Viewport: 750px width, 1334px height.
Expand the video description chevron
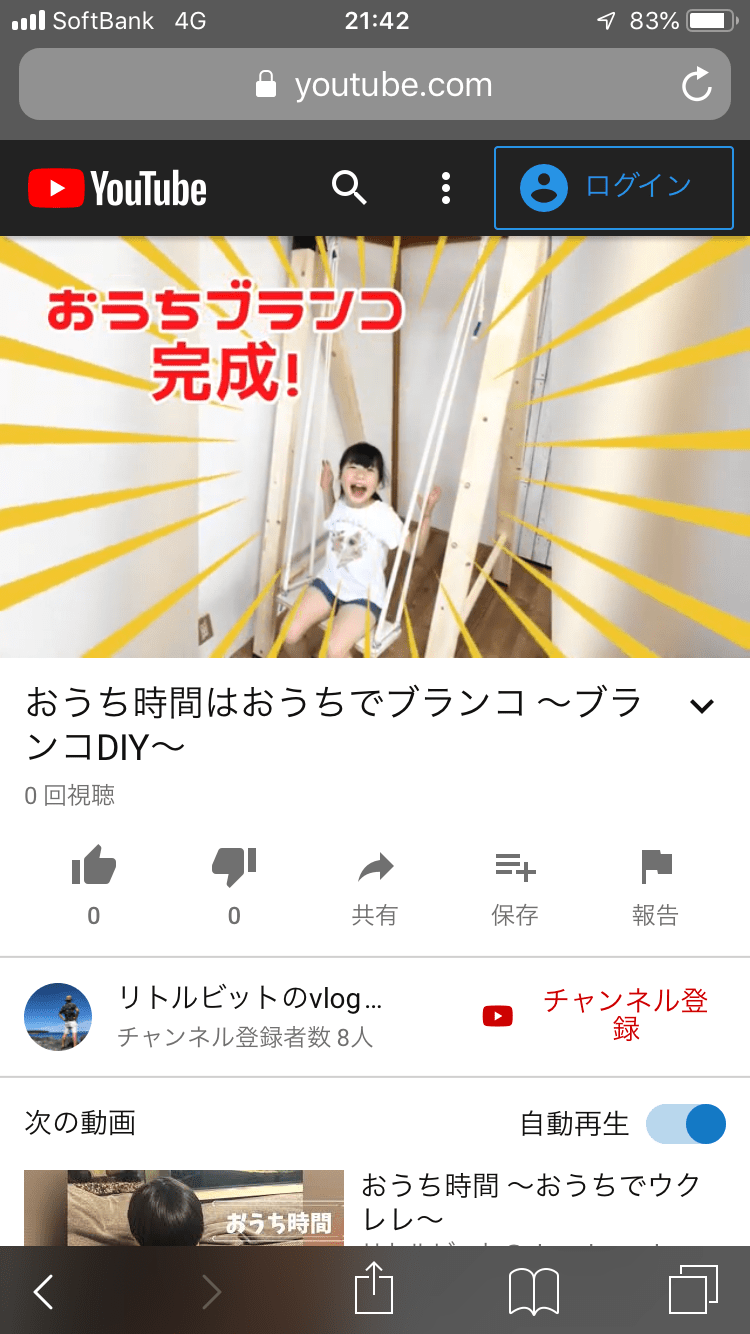tap(702, 706)
